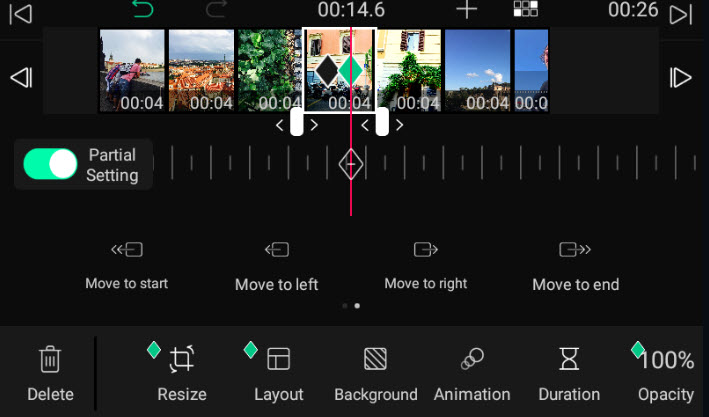Screen dimensions: 709x417
Task: Open the grid view icon
Action: 526,11
